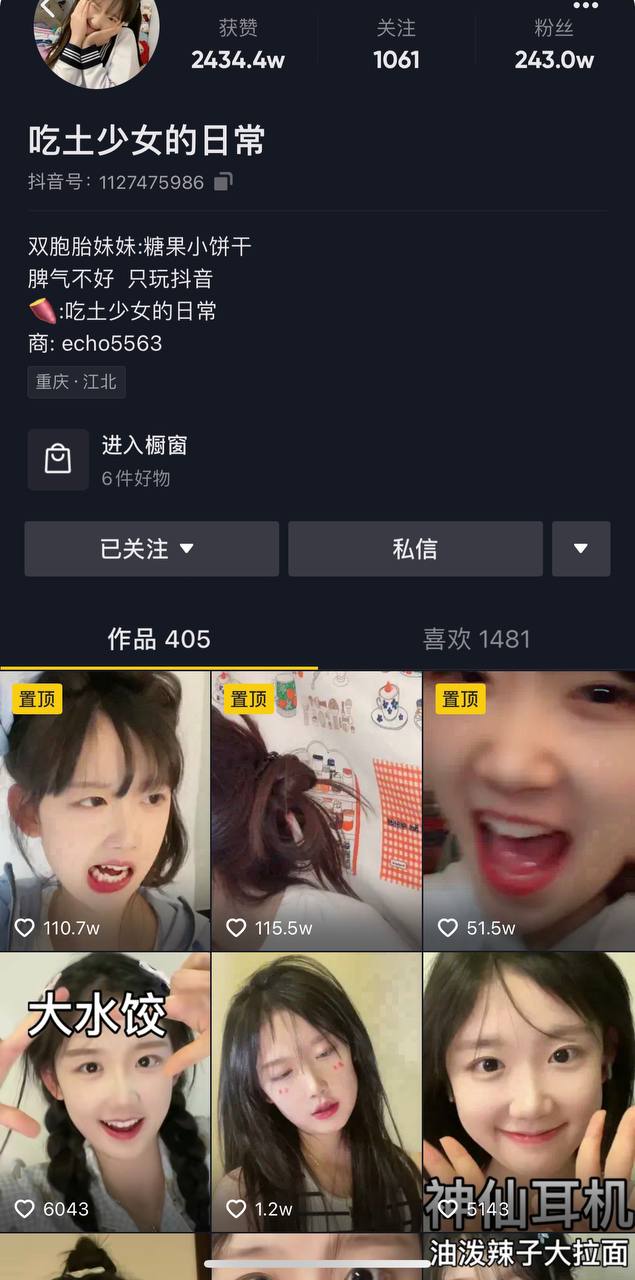The width and height of the screenshot is (635, 1280).
Task: Open the three-dot overflow menu
Action: click(x=585, y=6)
